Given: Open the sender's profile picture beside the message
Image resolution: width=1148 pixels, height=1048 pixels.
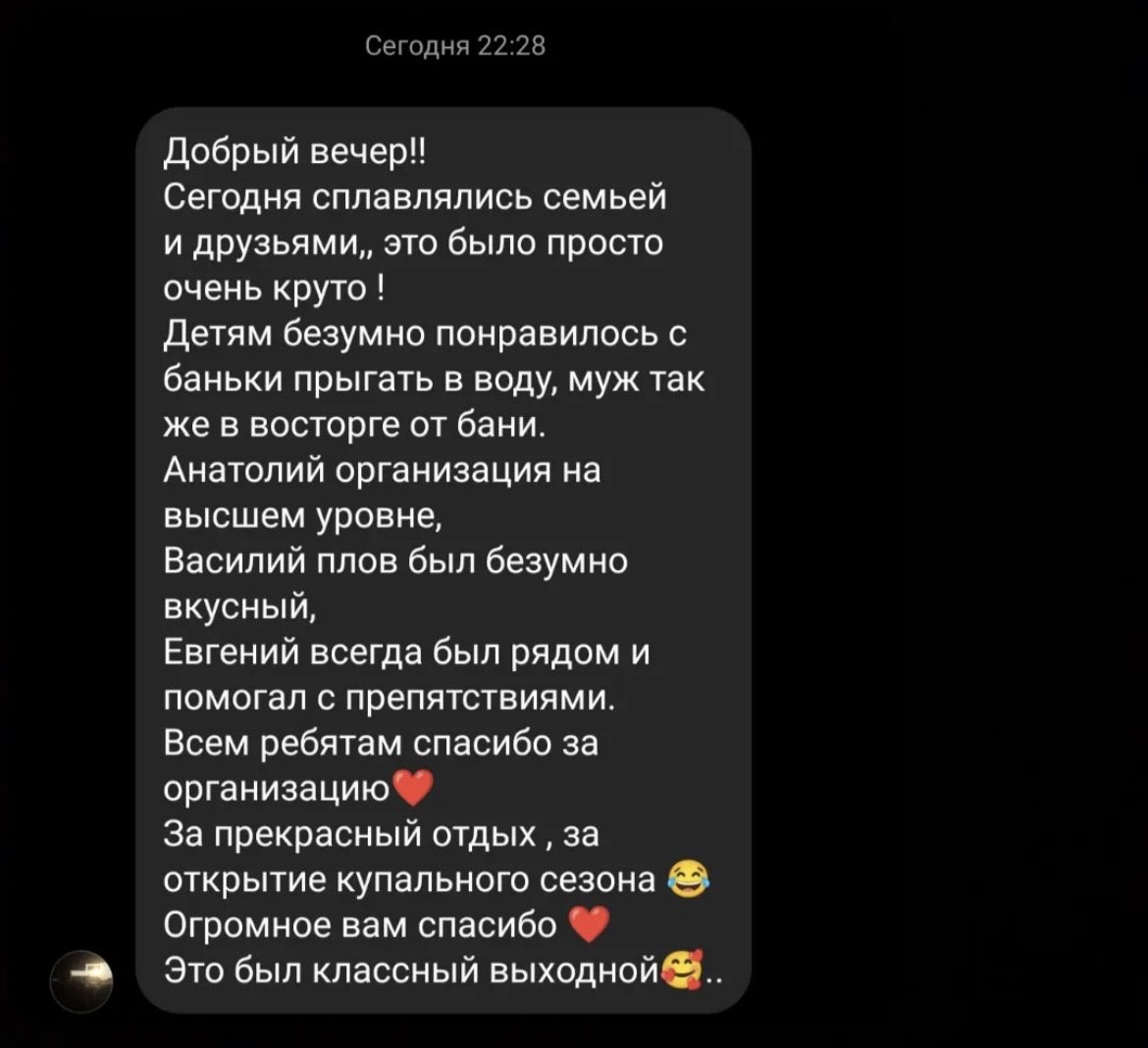Looking at the screenshot, I should pos(82,979).
